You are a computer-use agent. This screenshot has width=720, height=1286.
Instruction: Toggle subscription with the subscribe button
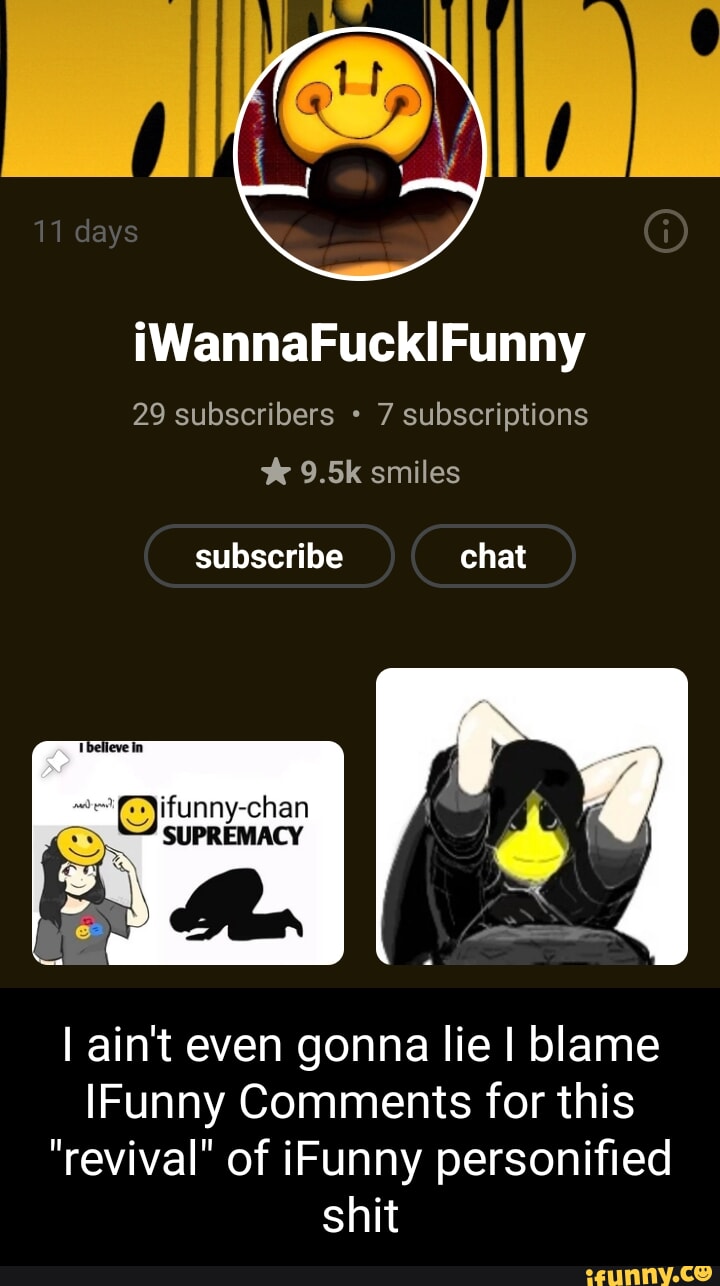tap(268, 556)
